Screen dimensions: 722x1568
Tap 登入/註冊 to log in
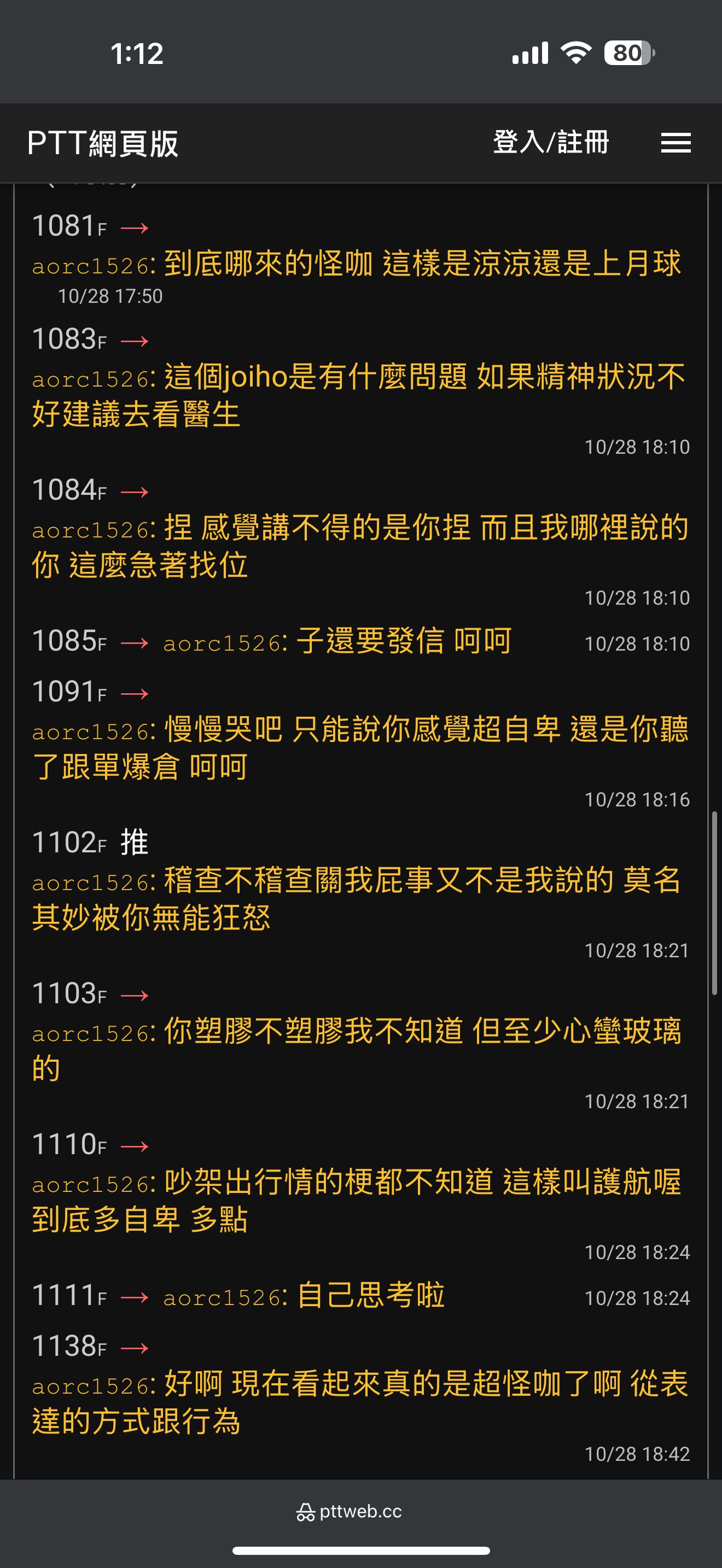click(550, 143)
